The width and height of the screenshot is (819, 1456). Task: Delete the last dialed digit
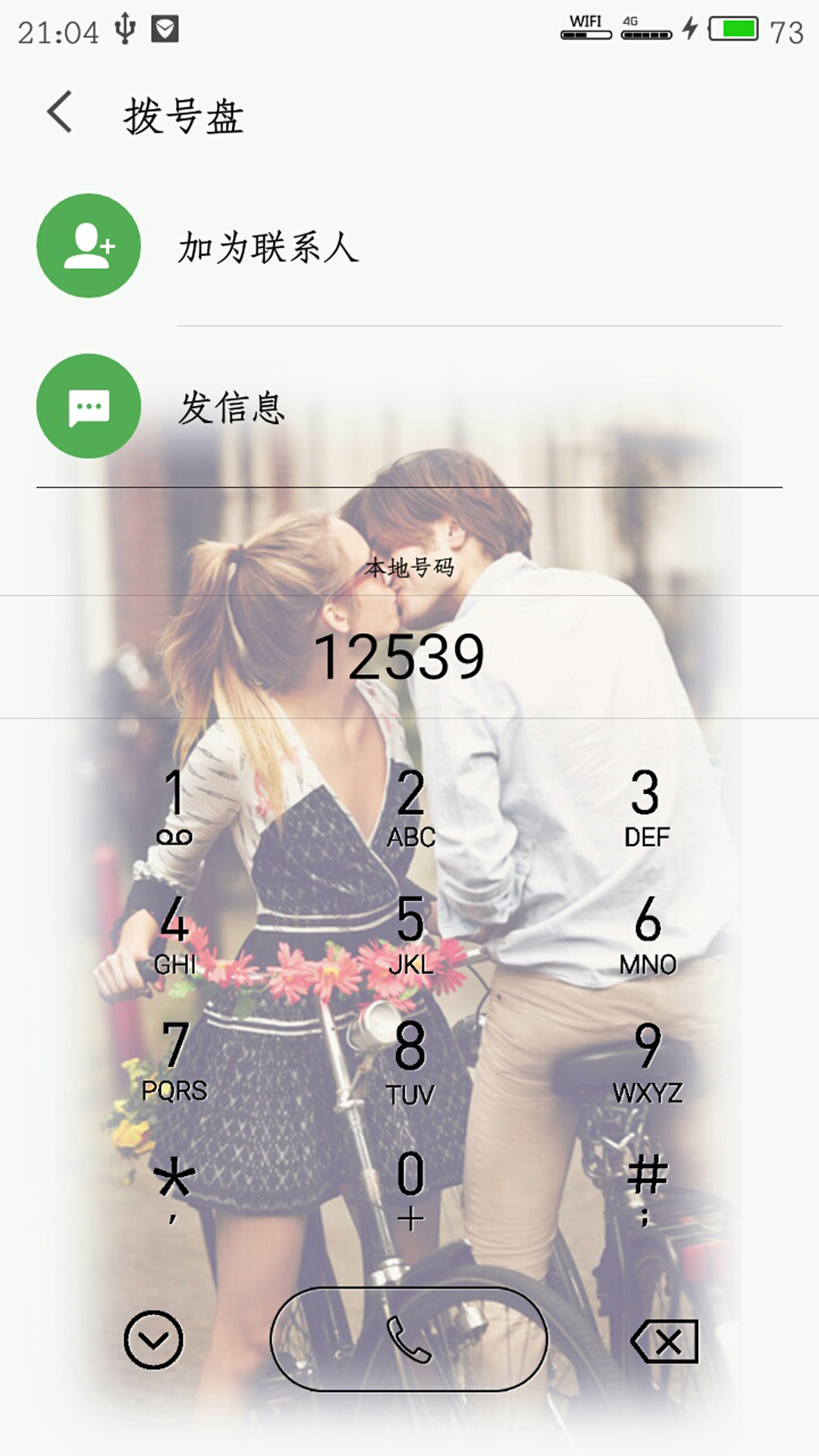pyautogui.click(x=665, y=1341)
